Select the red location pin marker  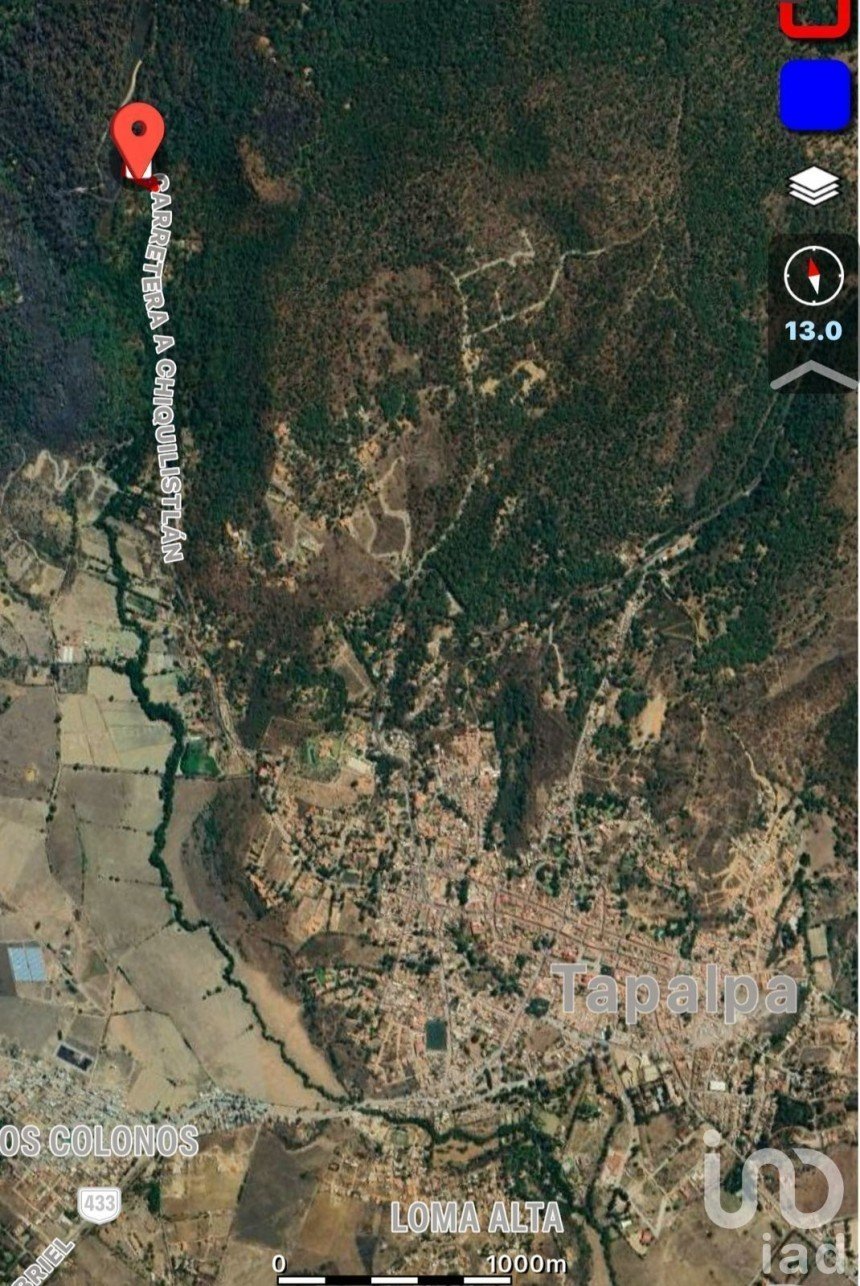click(x=138, y=138)
